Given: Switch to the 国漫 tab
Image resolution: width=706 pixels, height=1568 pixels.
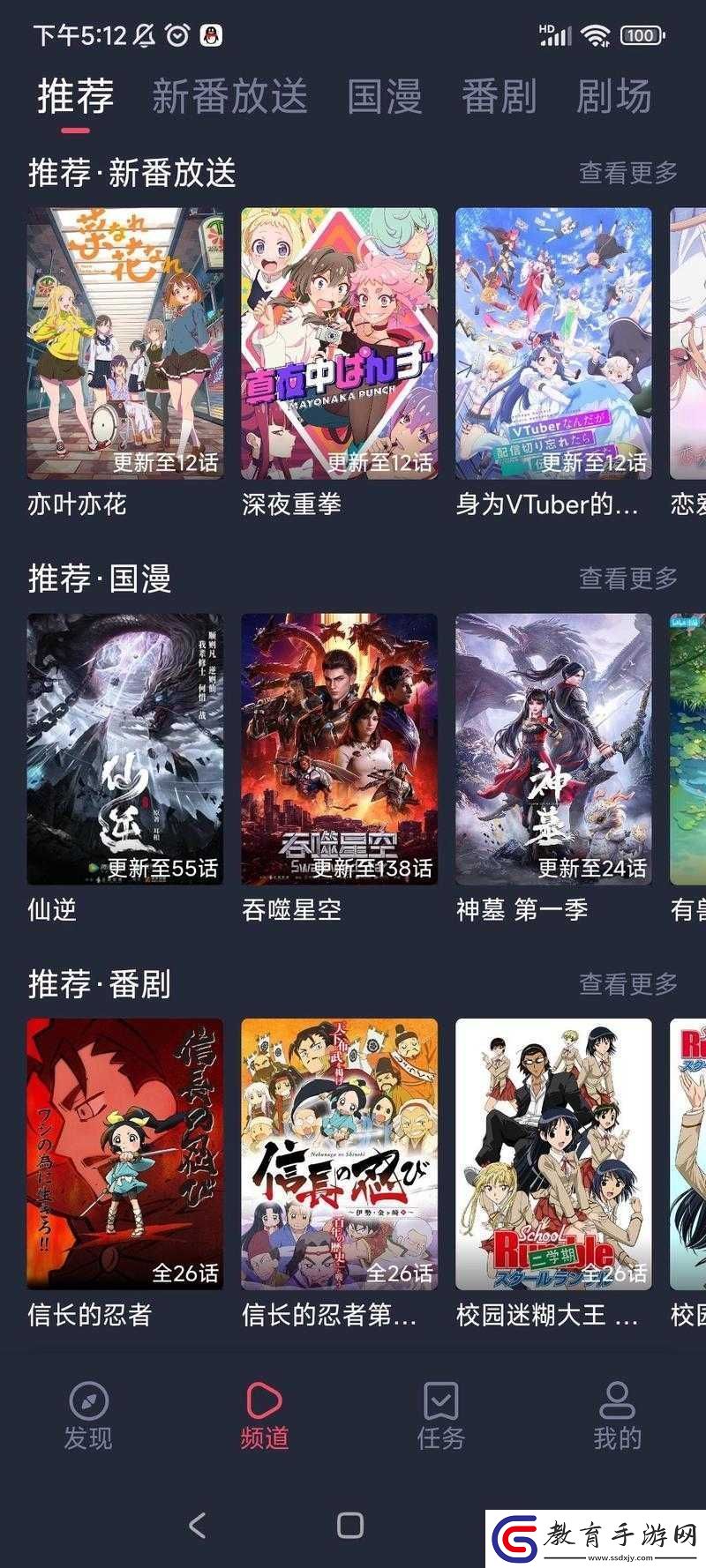Looking at the screenshot, I should coord(384,96).
